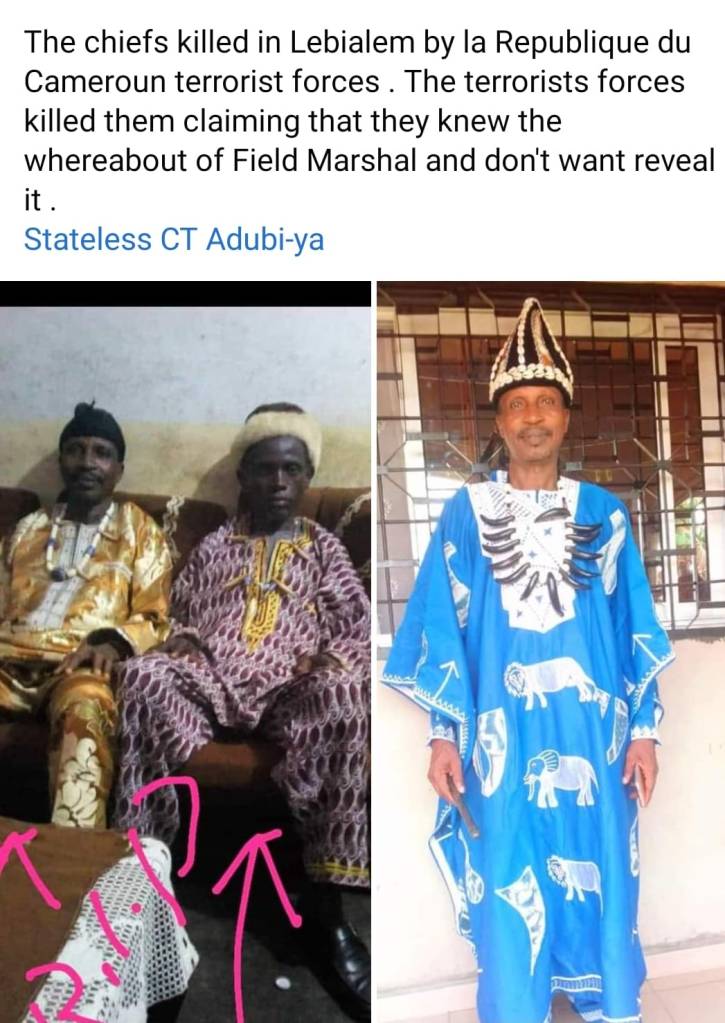Open the Stateless CT Adubi-ya link
The height and width of the screenshot is (1023, 725).
point(174,240)
